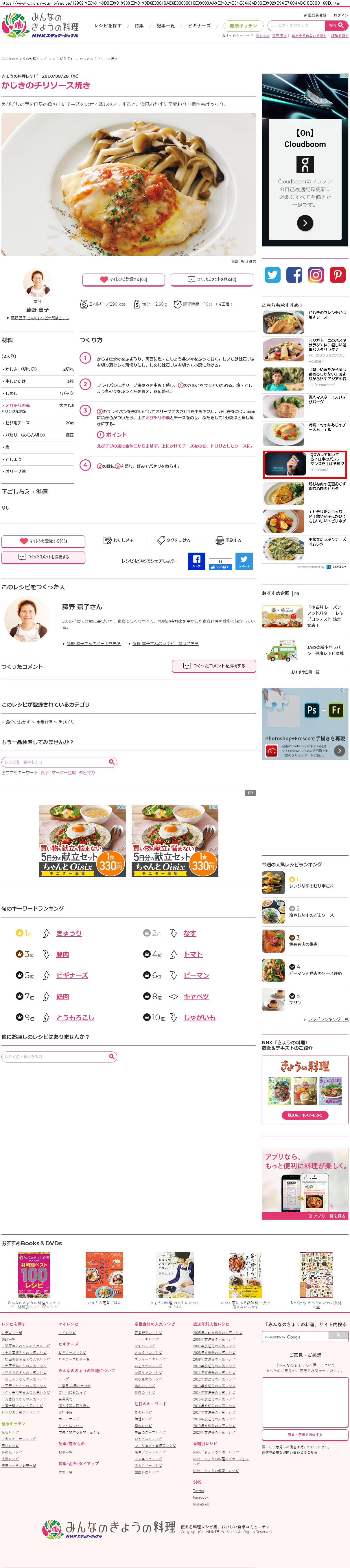Share the recipe with the blue Facebook シェア button
This screenshot has height=1568, width=350.
(196, 561)
